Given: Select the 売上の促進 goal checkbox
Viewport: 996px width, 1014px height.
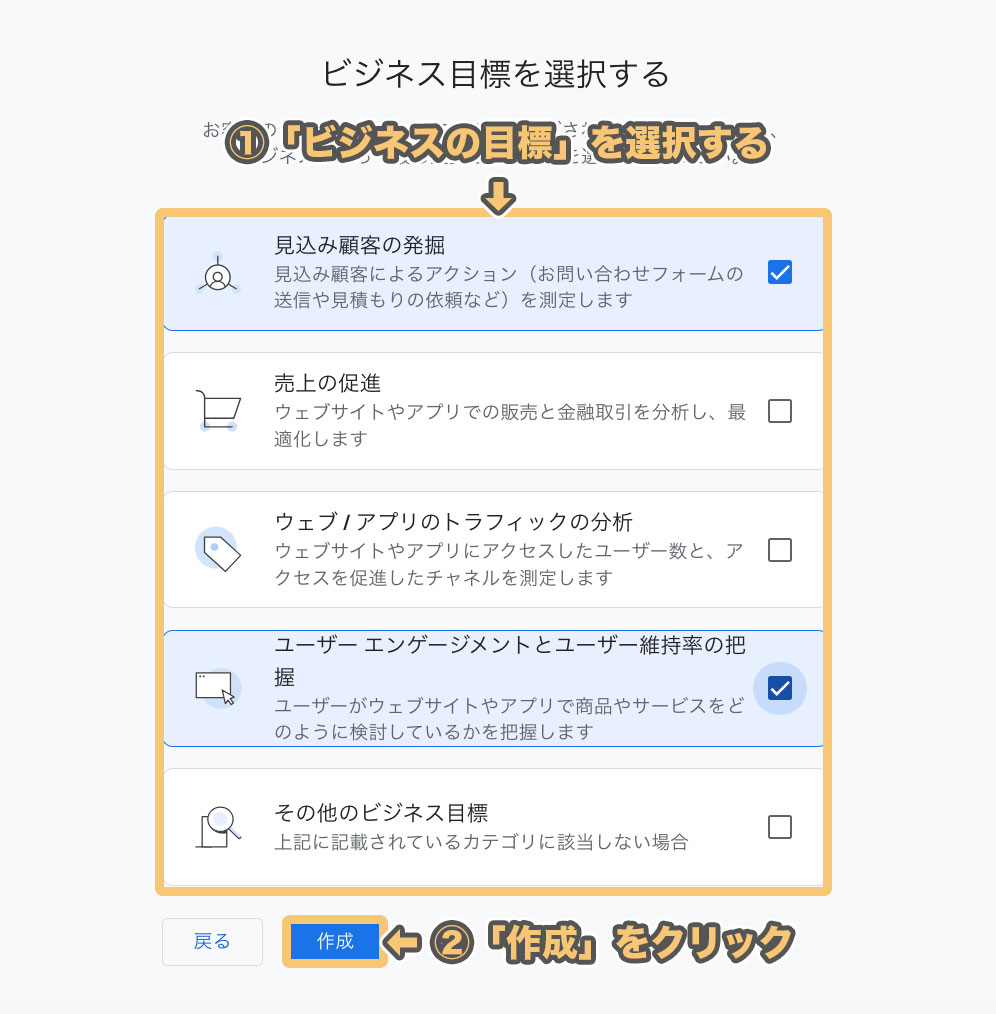Looking at the screenshot, I should coord(780,411).
